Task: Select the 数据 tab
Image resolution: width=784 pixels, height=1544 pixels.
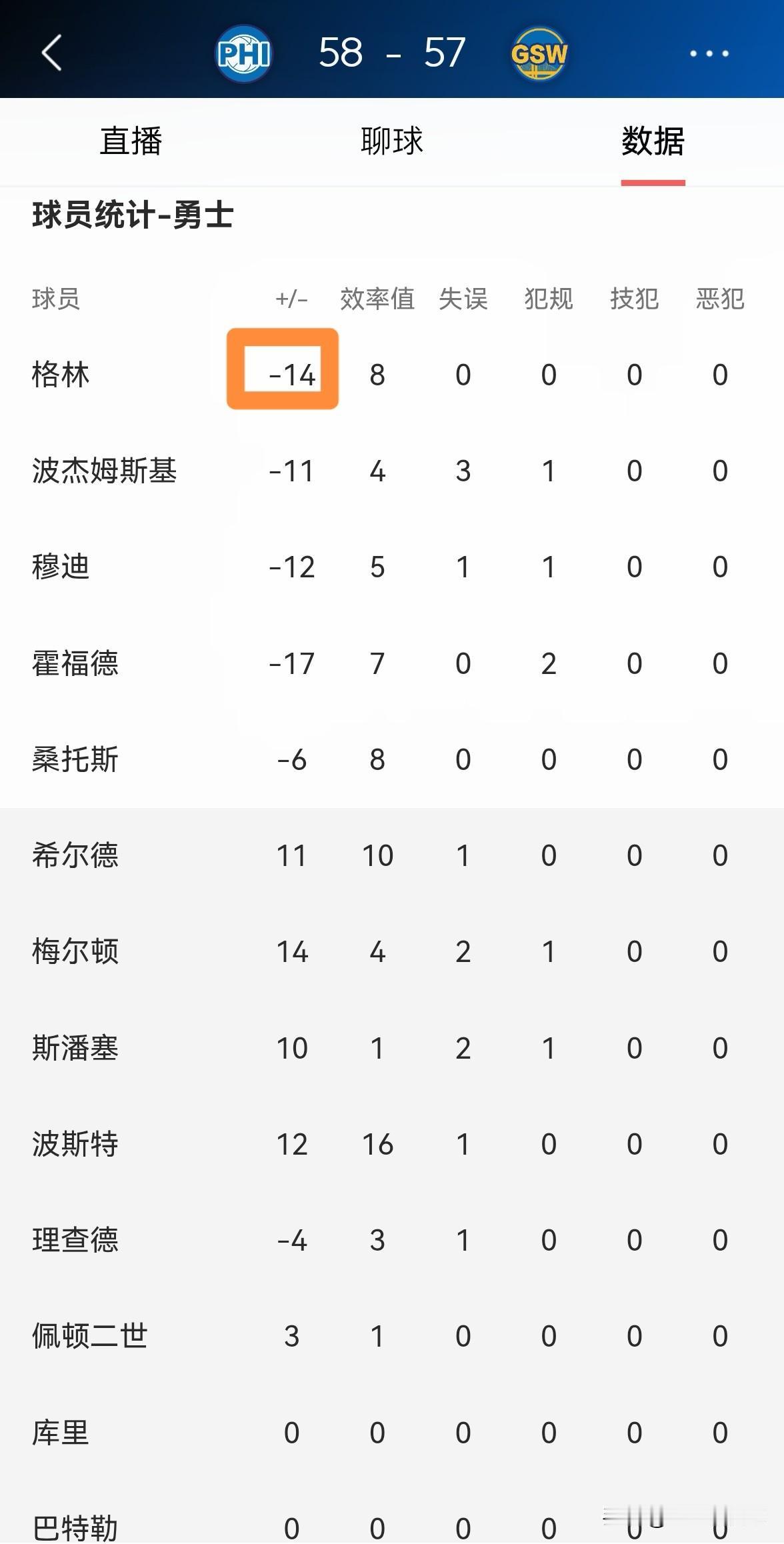Action: pos(653,141)
